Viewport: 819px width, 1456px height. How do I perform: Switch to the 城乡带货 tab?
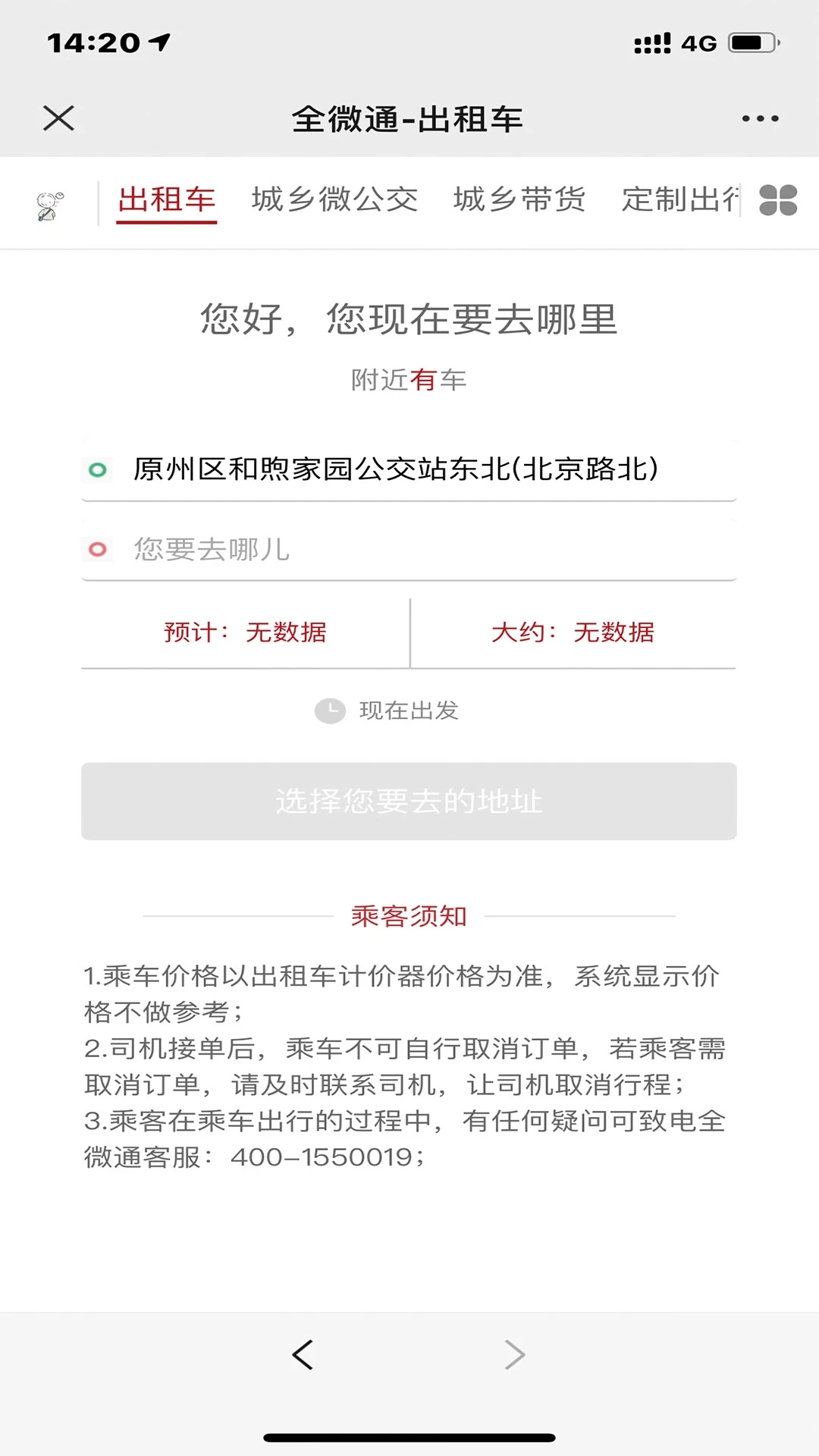tap(519, 199)
